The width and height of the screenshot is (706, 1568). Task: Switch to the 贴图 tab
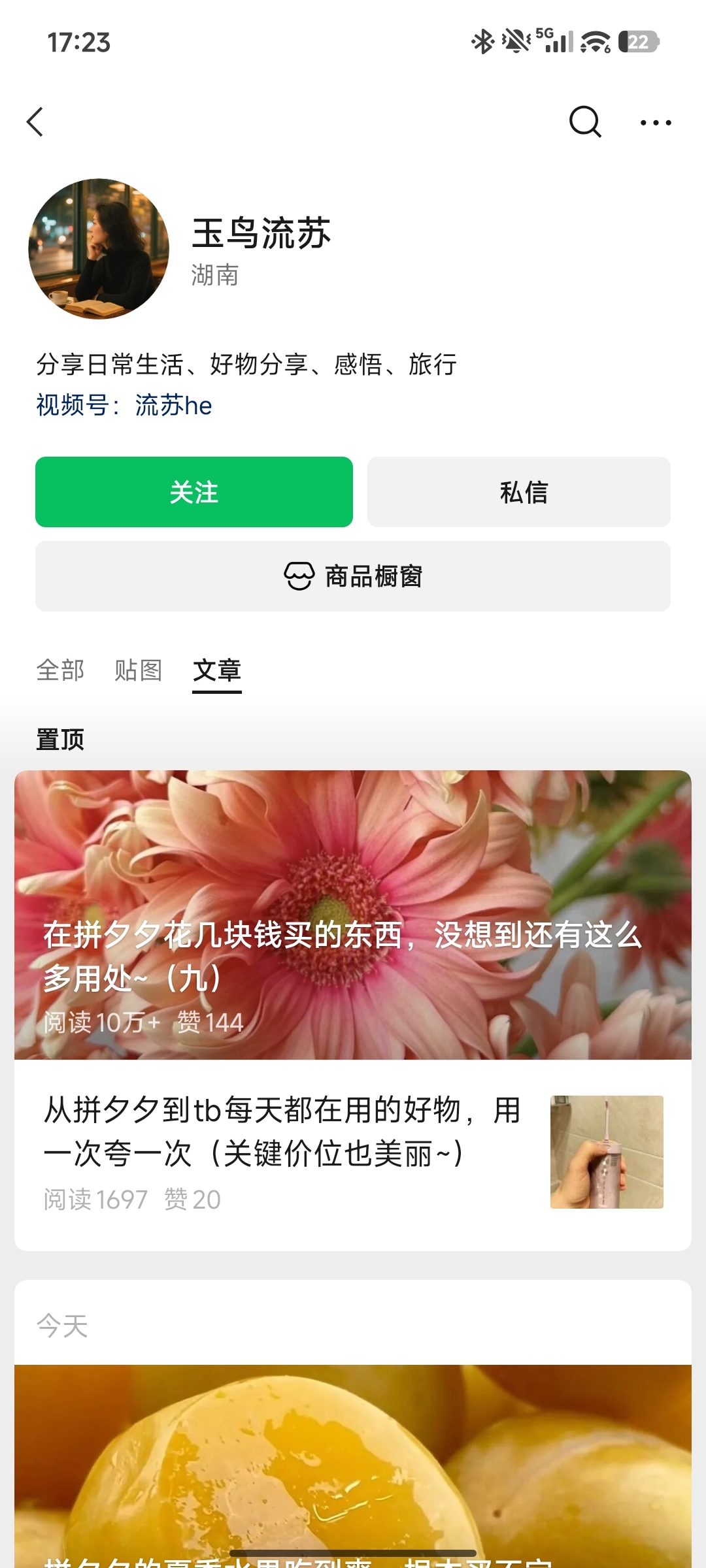[139, 670]
